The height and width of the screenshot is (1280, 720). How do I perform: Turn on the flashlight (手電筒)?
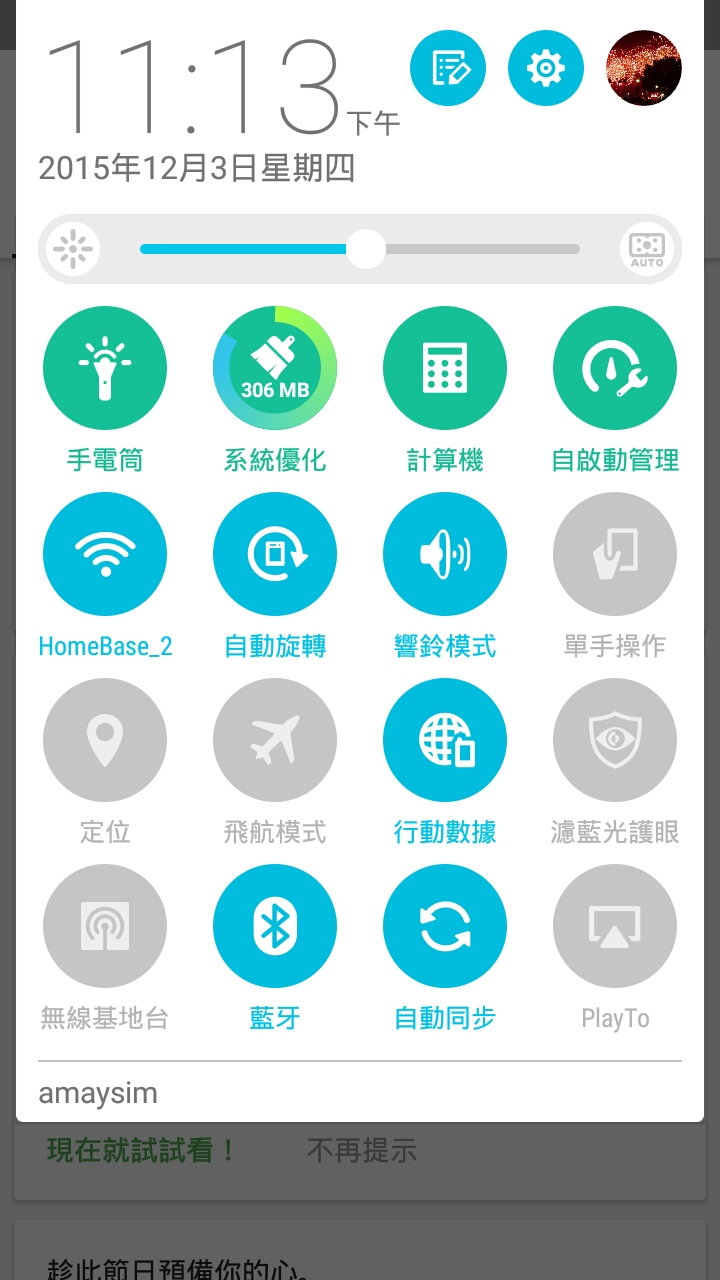[x=105, y=368]
